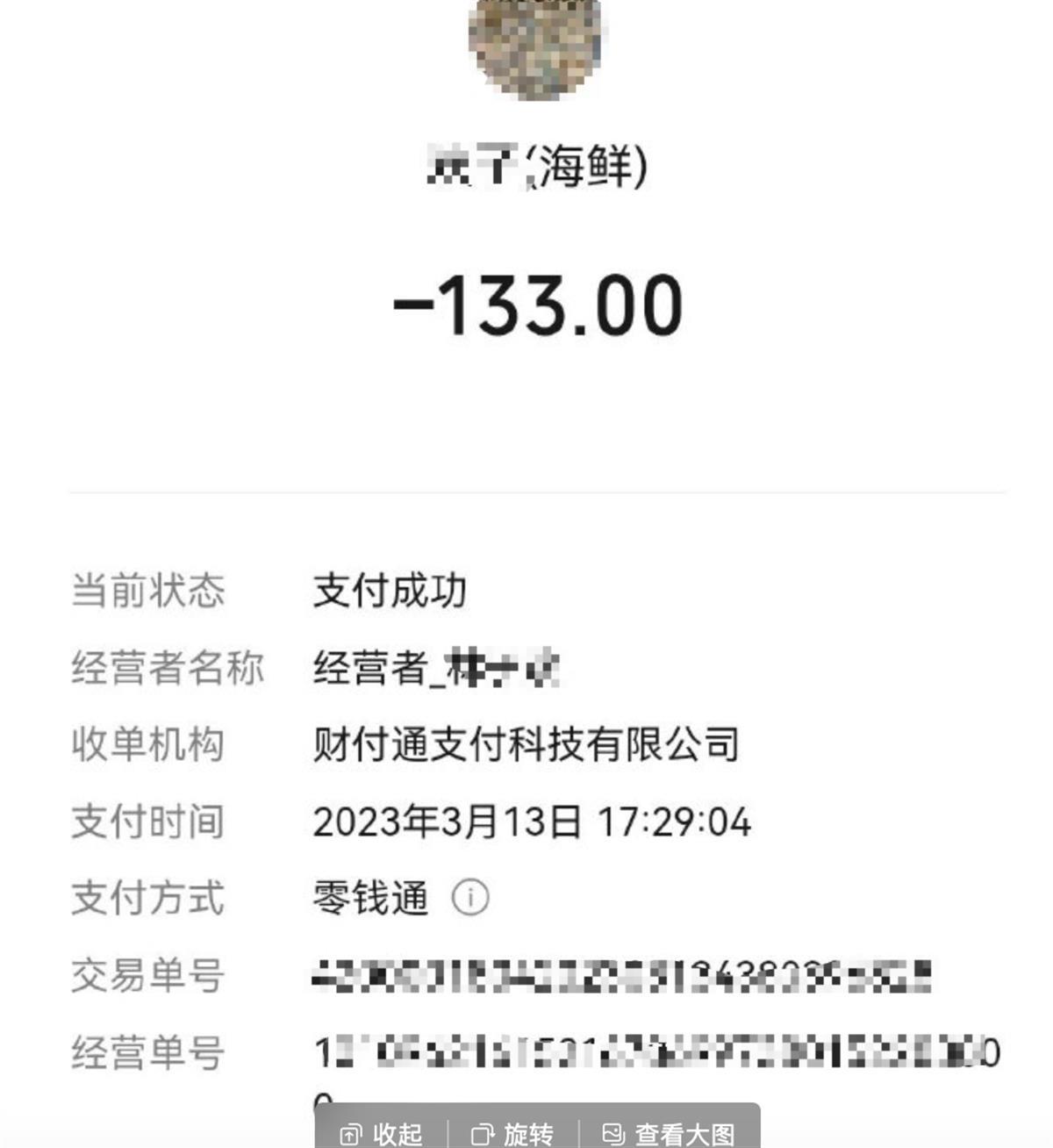The height and width of the screenshot is (1148, 1053).
Task: Rotate the image with 旋转
Action: [512, 1133]
